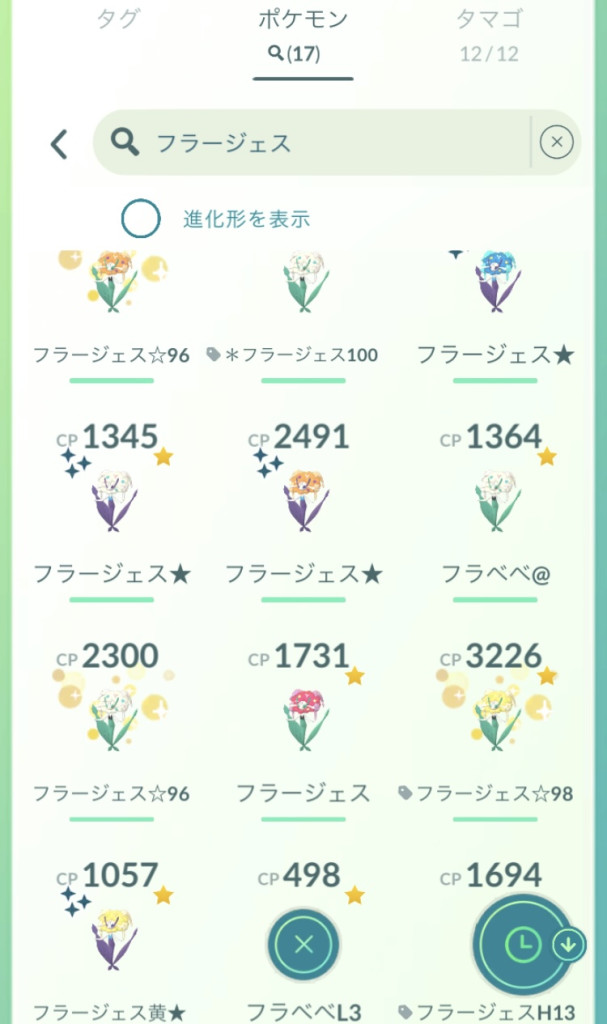Toggle 進化形を表示 option
This screenshot has height=1024, width=607.
click(141, 219)
